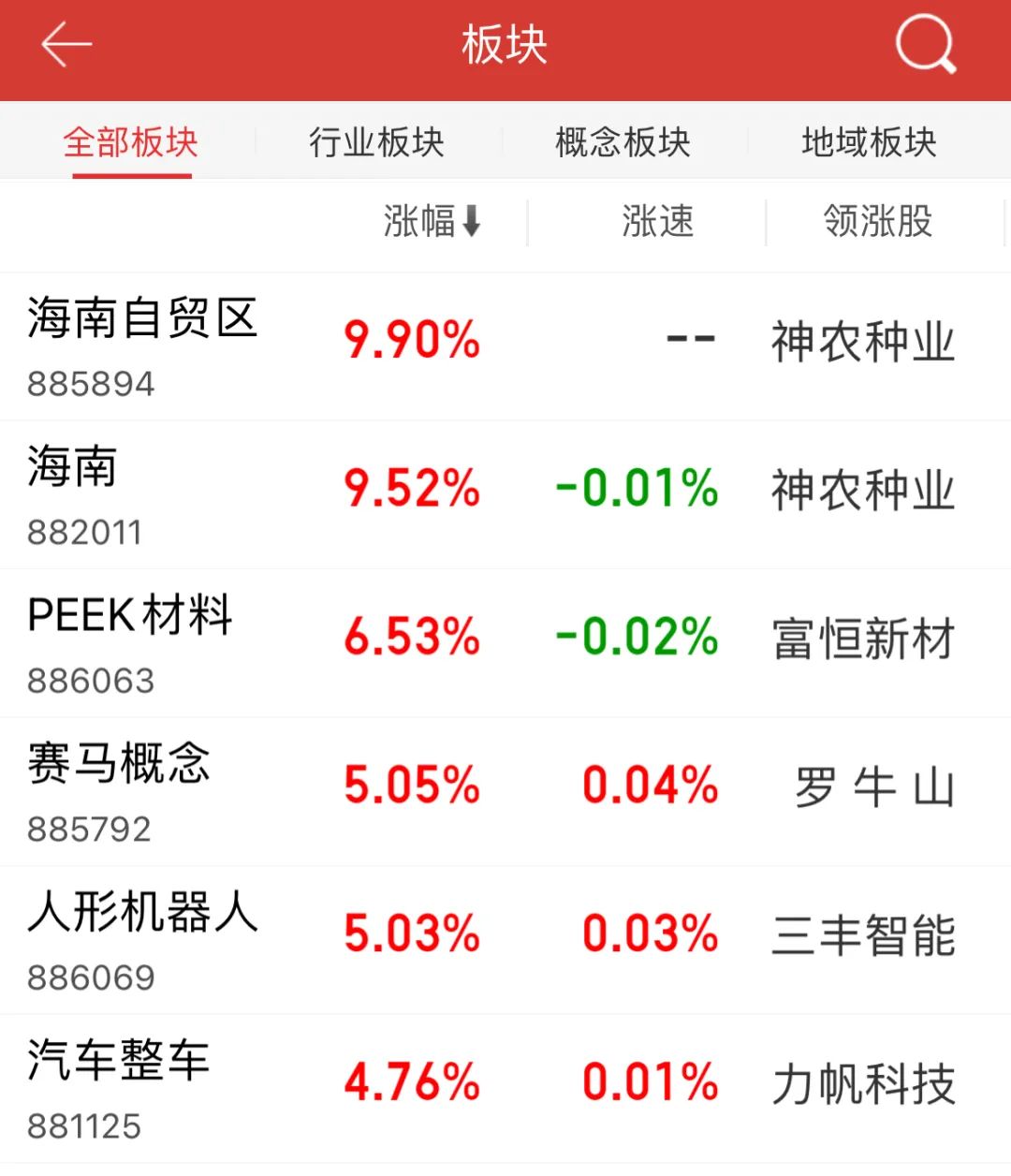Switch to the 概念板块 tab
Viewport: 1011px width, 1176px height.
click(623, 142)
